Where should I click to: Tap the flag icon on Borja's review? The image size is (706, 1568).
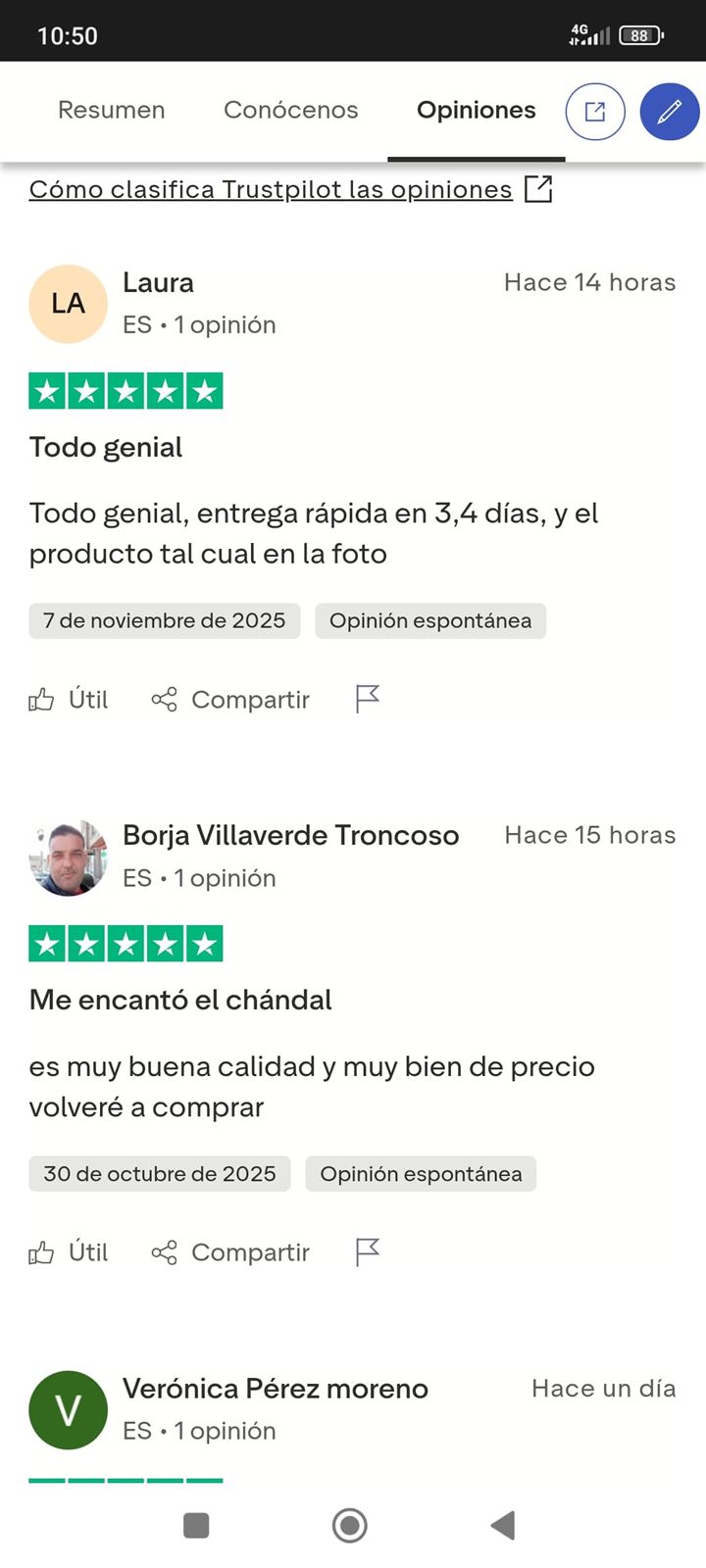tap(367, 1251)
